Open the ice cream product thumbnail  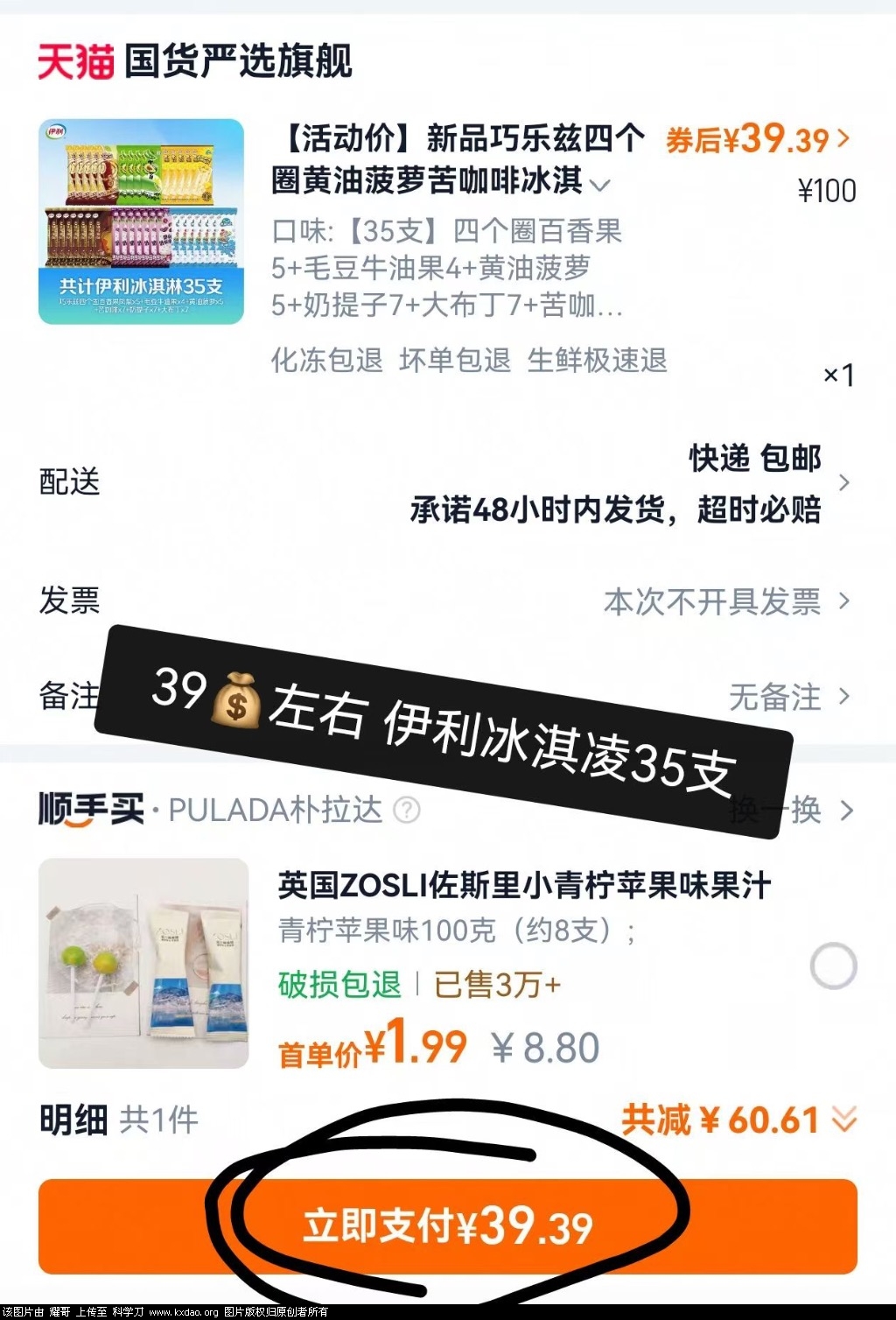coord(142,221)
